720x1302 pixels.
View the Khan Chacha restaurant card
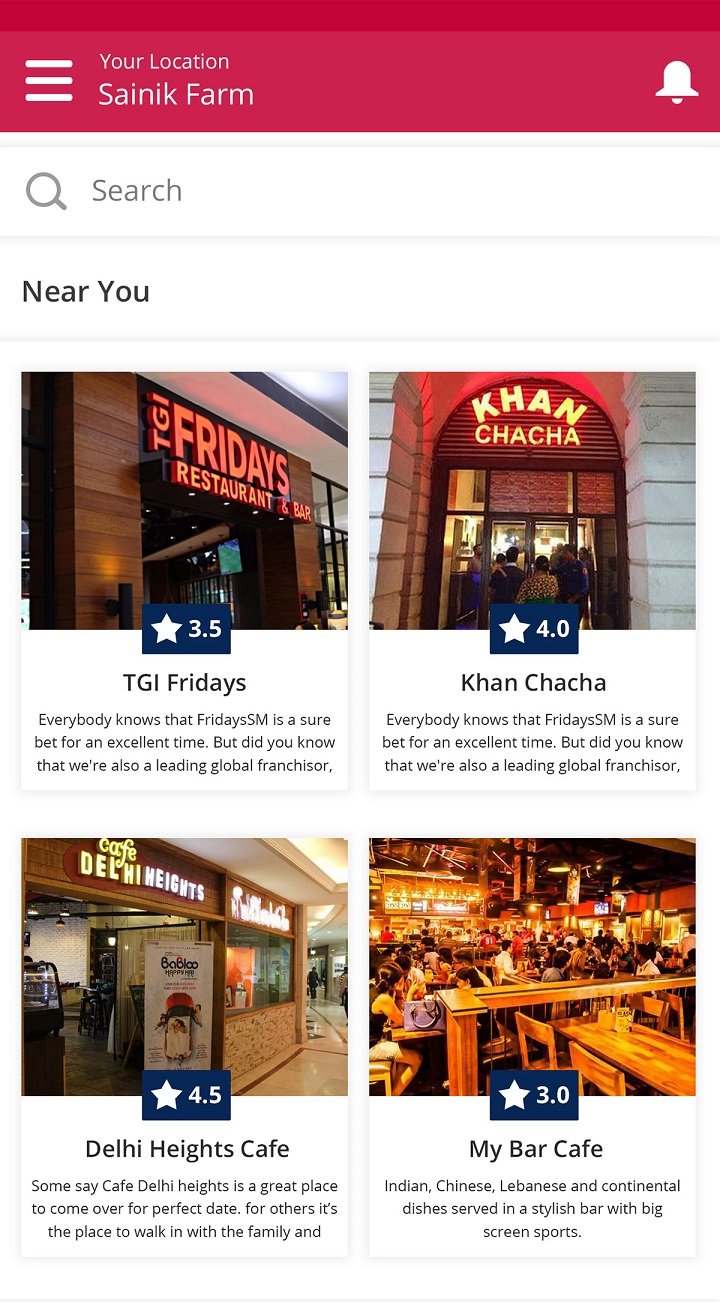pos(532,580)
